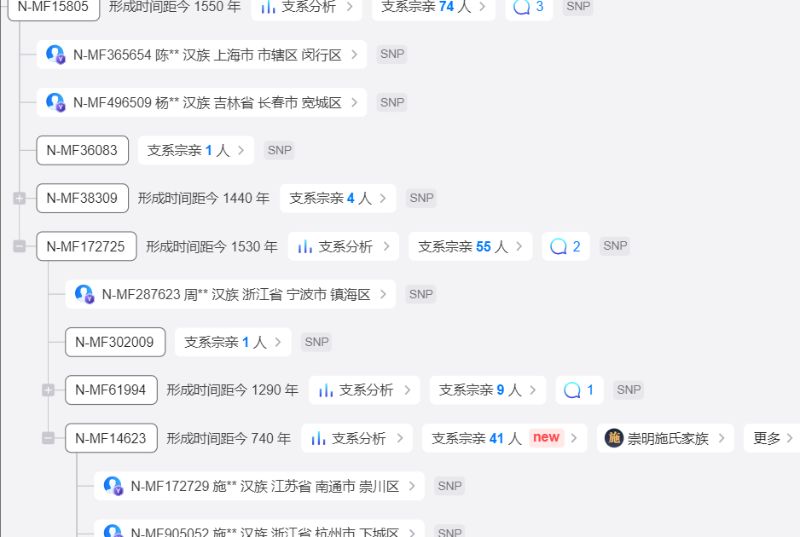Expand the N-MF38309 branch node
Screen dimensions: 800x537
(x=19, y=199)
